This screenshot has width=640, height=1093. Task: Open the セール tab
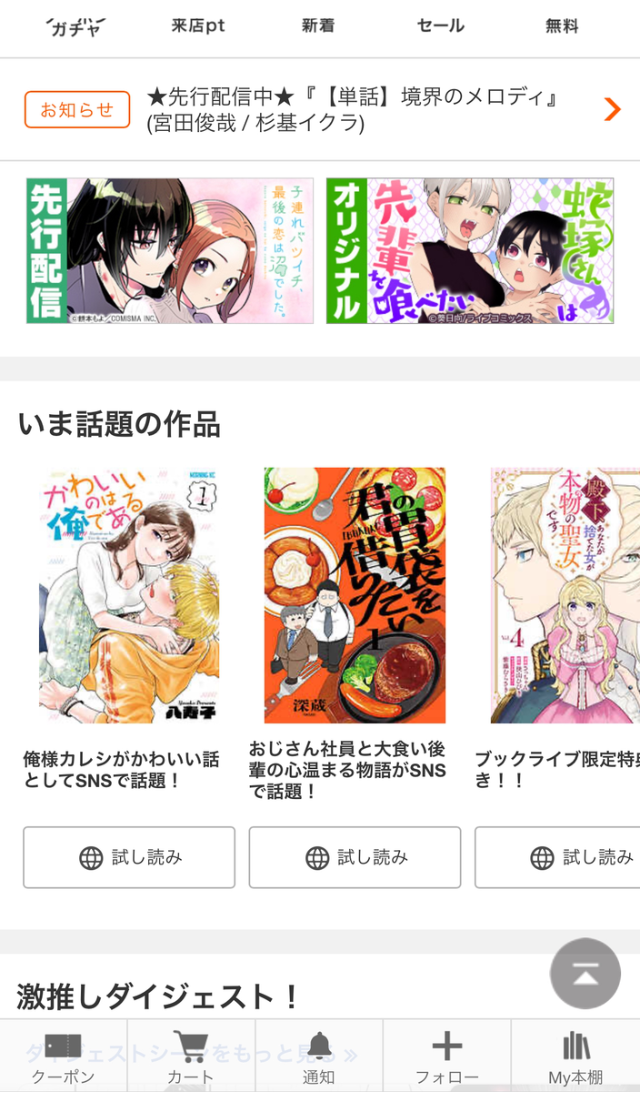coord(440,27)
